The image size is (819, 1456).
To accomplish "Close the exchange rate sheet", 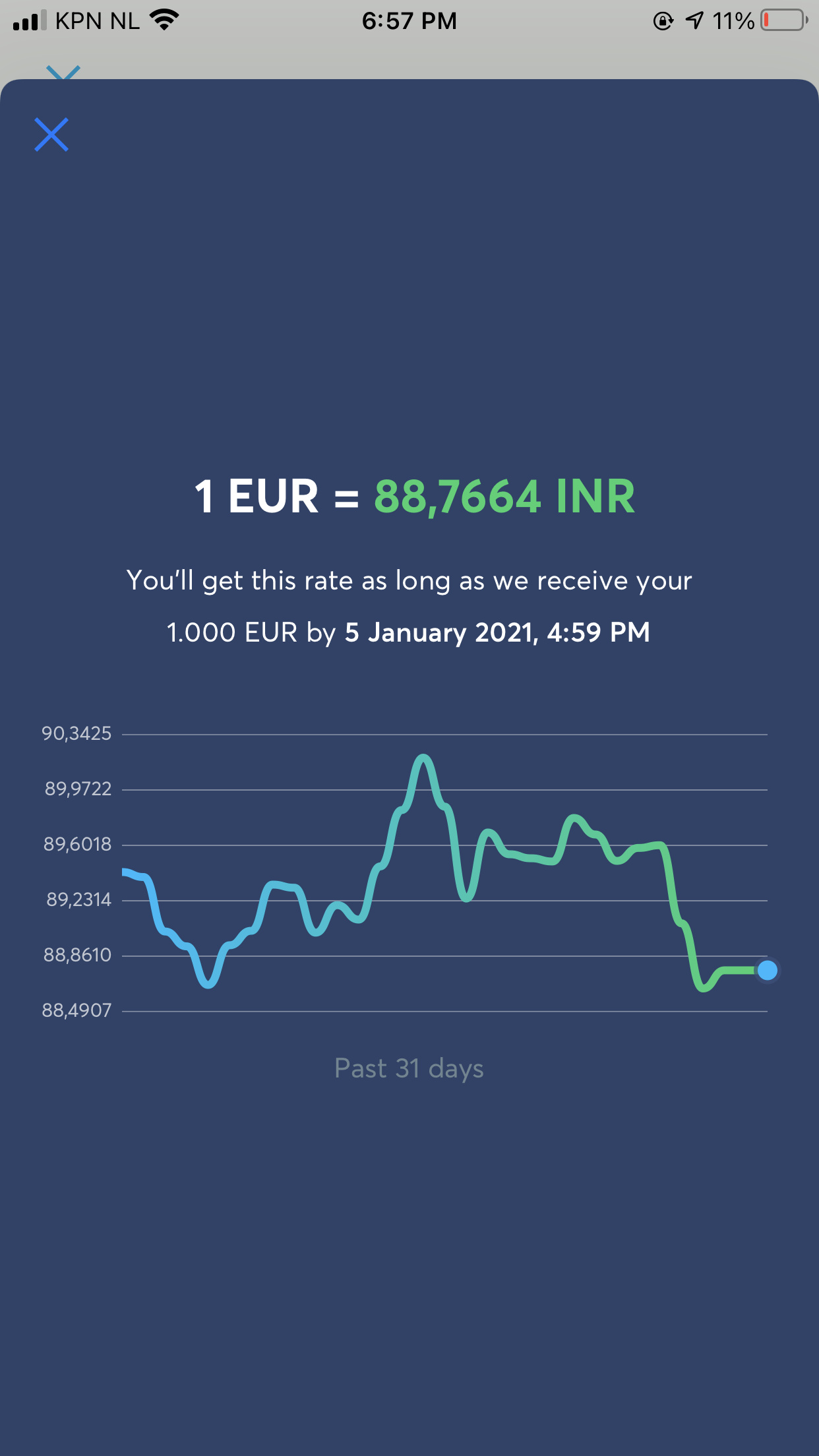I will click(51, 135).
